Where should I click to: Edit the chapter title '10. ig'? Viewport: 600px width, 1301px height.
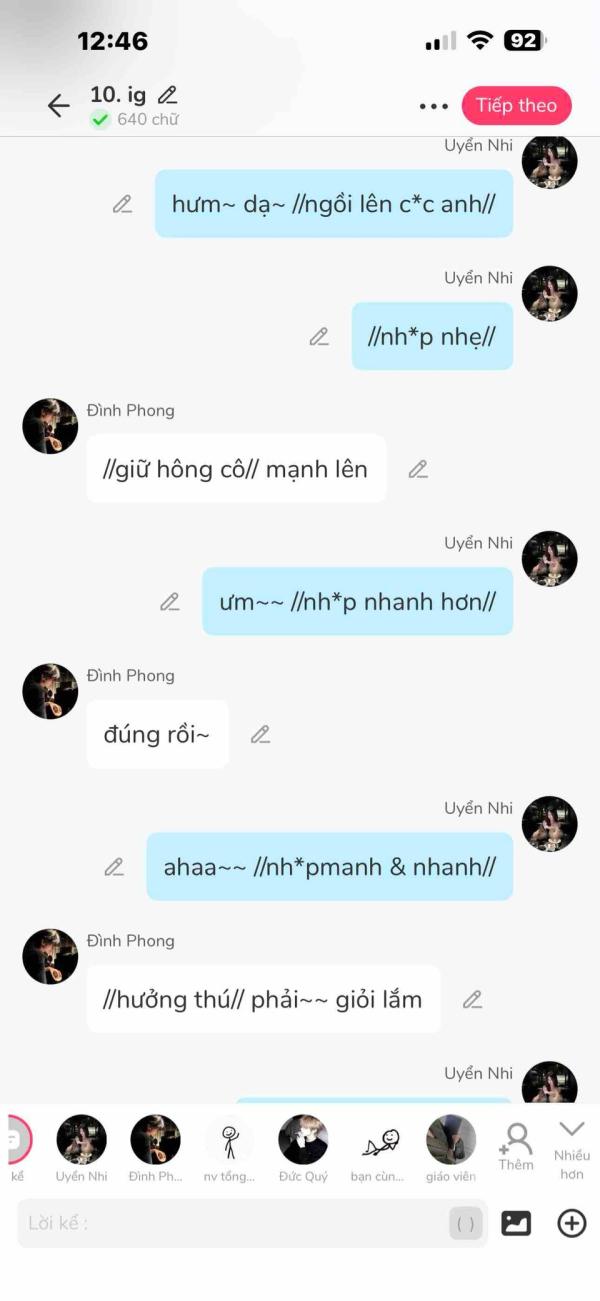(168, 95)
